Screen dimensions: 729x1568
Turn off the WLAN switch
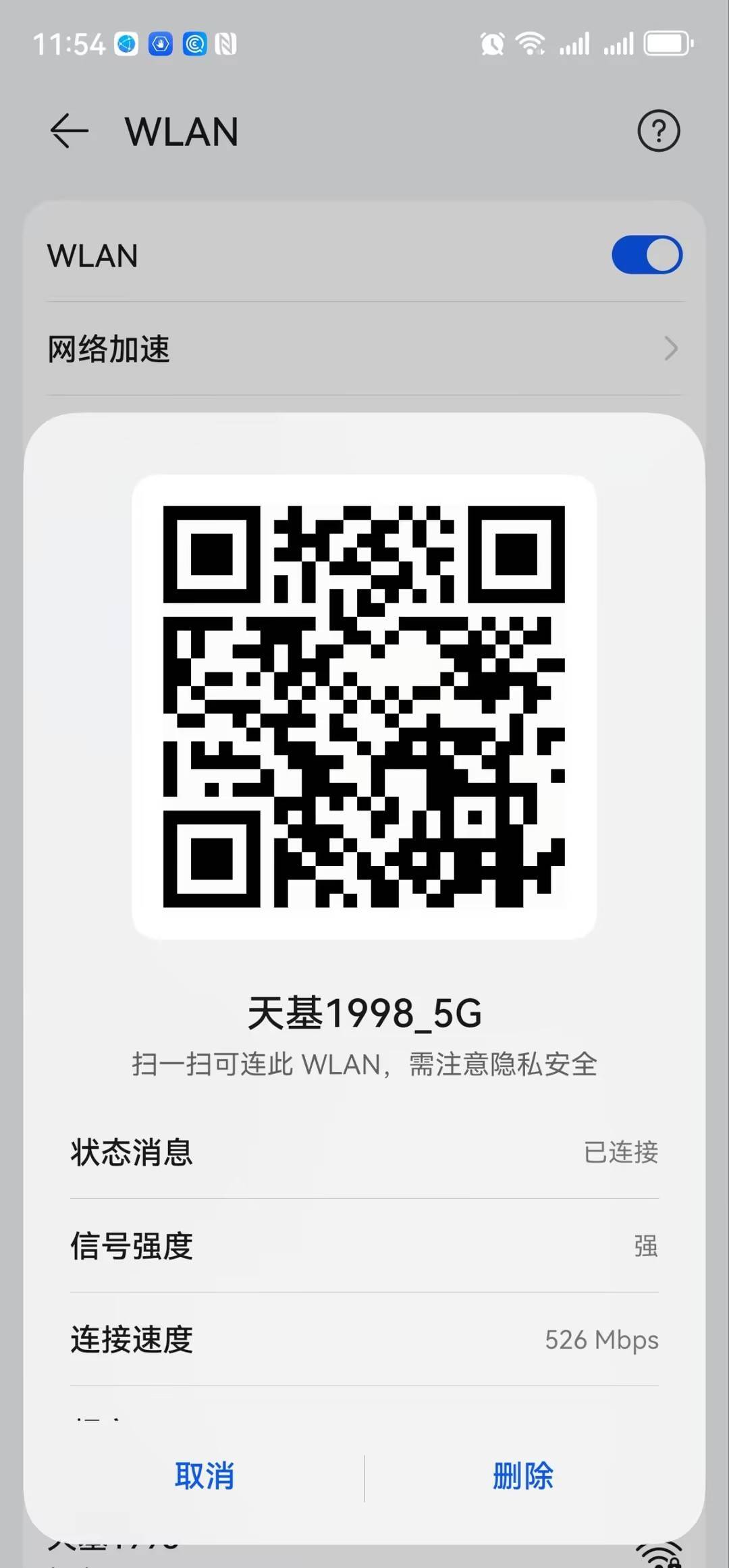tap(647, 255)
